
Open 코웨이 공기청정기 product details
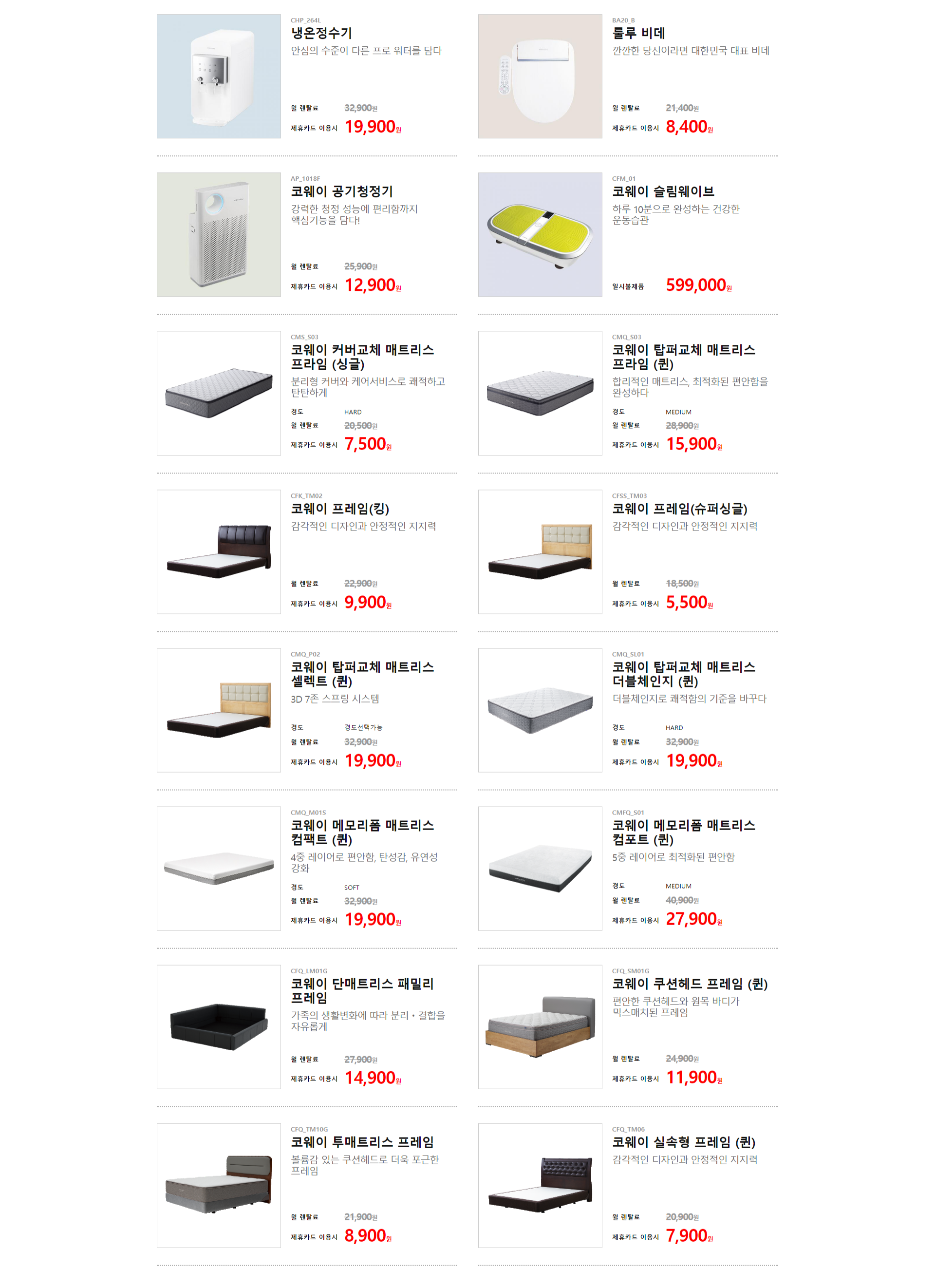341,191
